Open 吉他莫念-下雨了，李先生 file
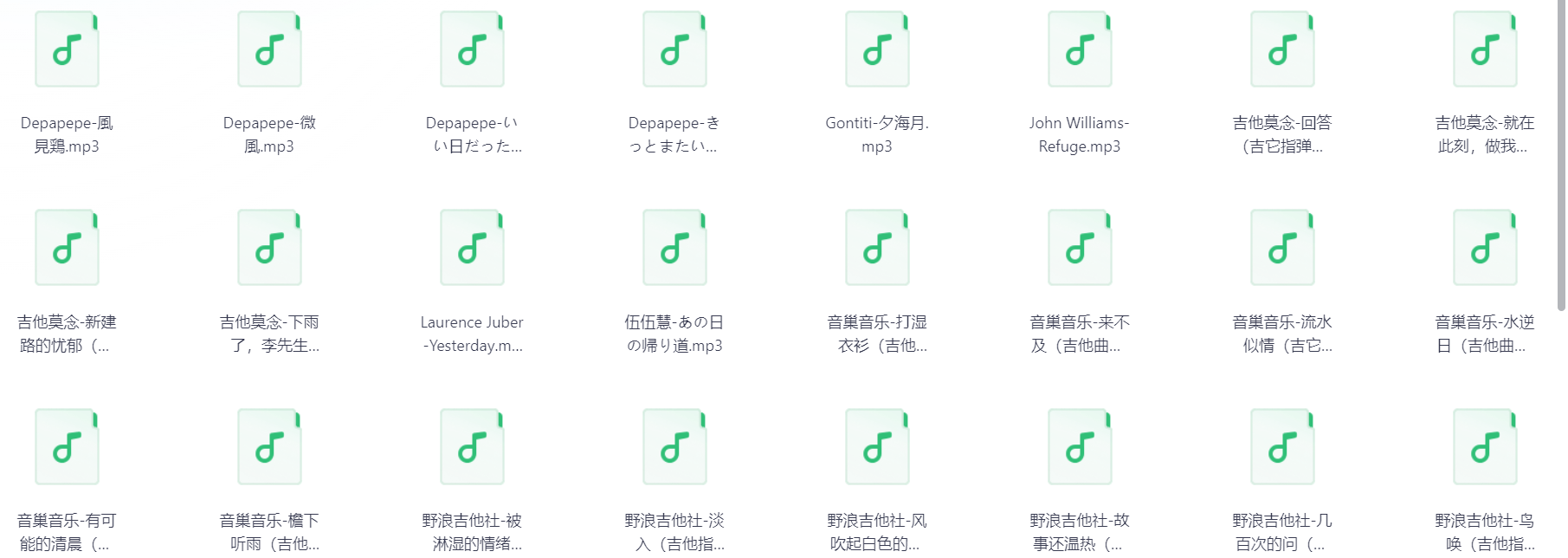1568x558 pixels. (269, 249)
